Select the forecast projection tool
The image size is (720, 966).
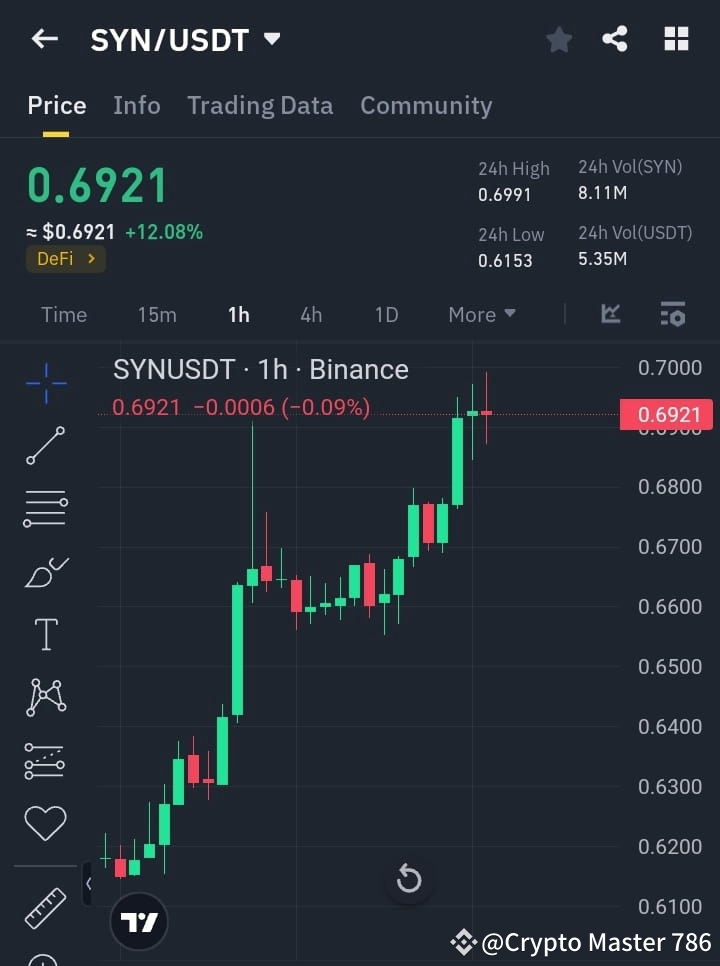pos(44,760)
